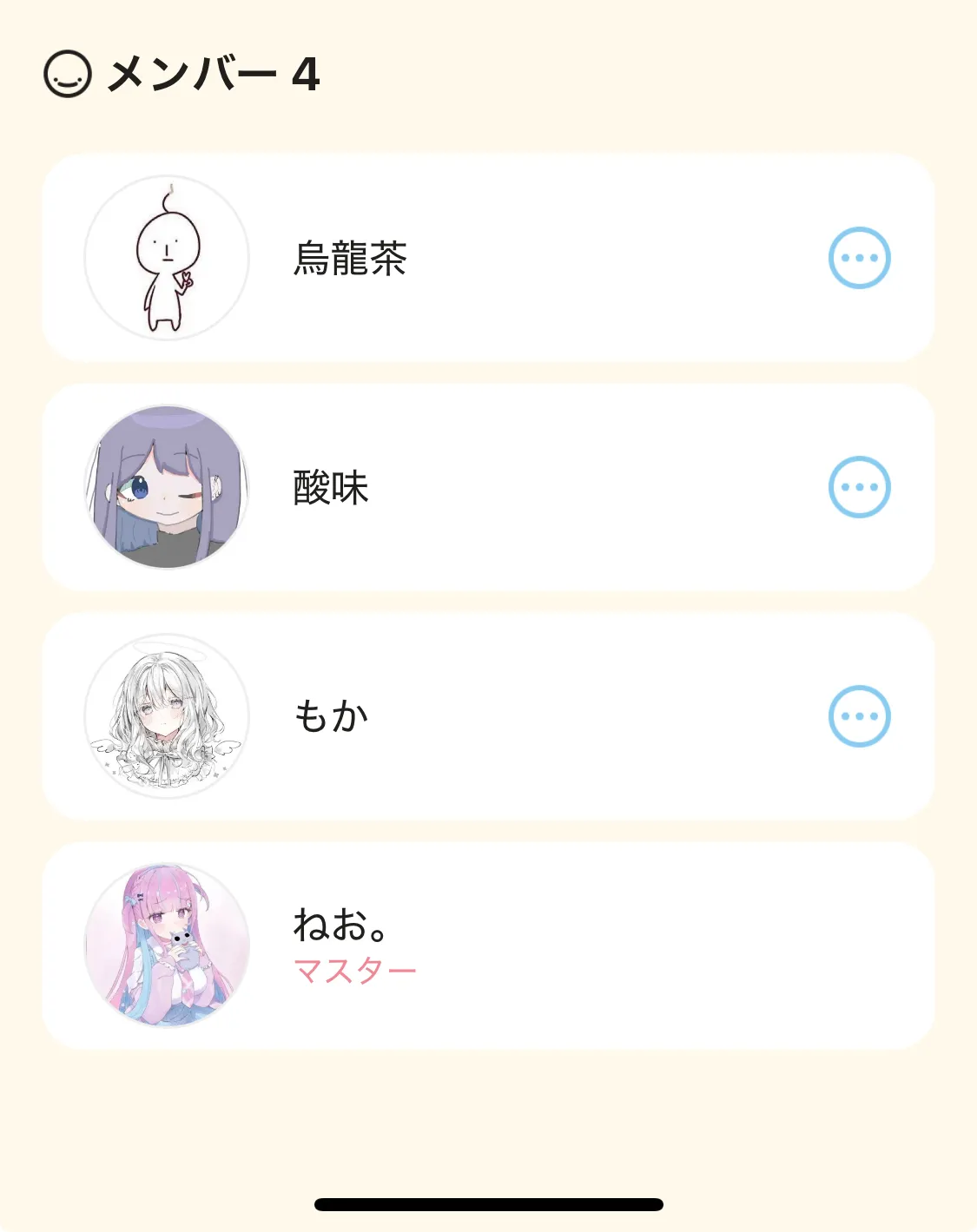View もか's member profile
The width and height of the screenshot is (977, 1232).
tap(167, 716)
